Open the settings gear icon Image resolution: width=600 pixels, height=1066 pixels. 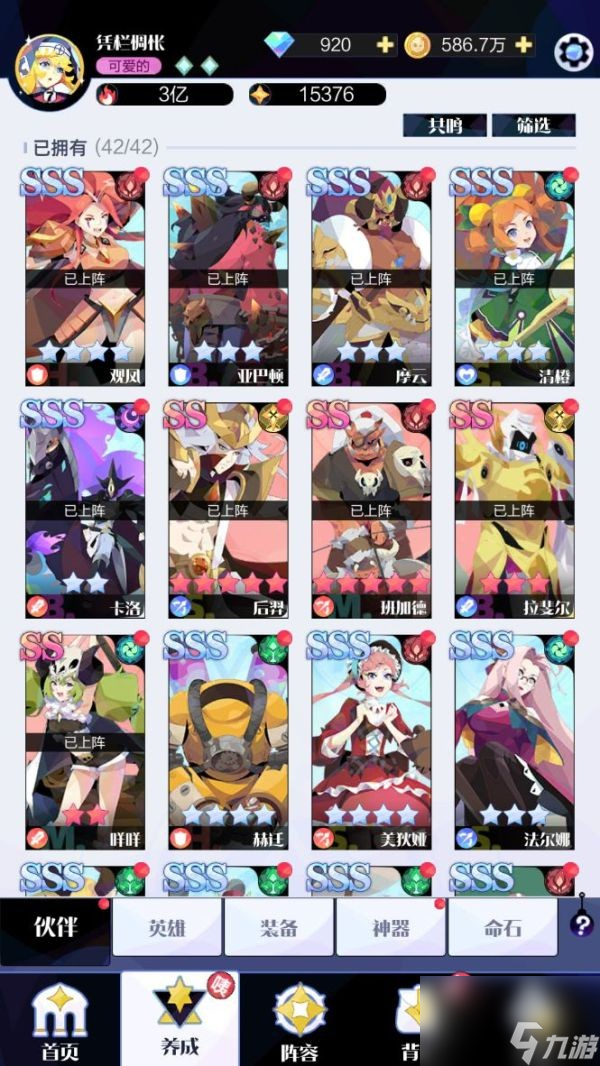click(x=573, y=50)
